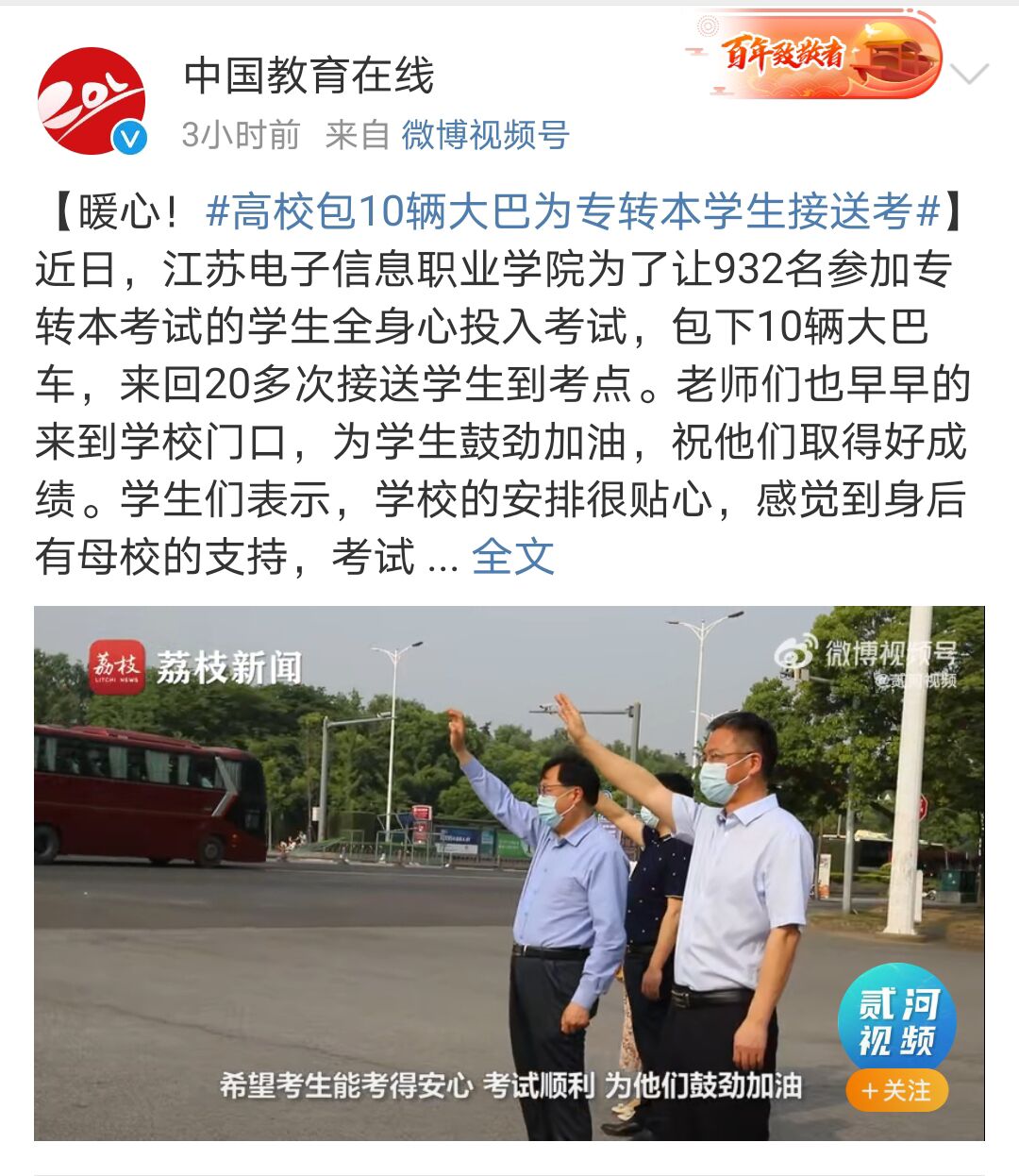Image resolution: width=1019 pixels, height=1176 pixels.
Task: Open 中国教育在线 profile avatar
Action: pos(92,101)
